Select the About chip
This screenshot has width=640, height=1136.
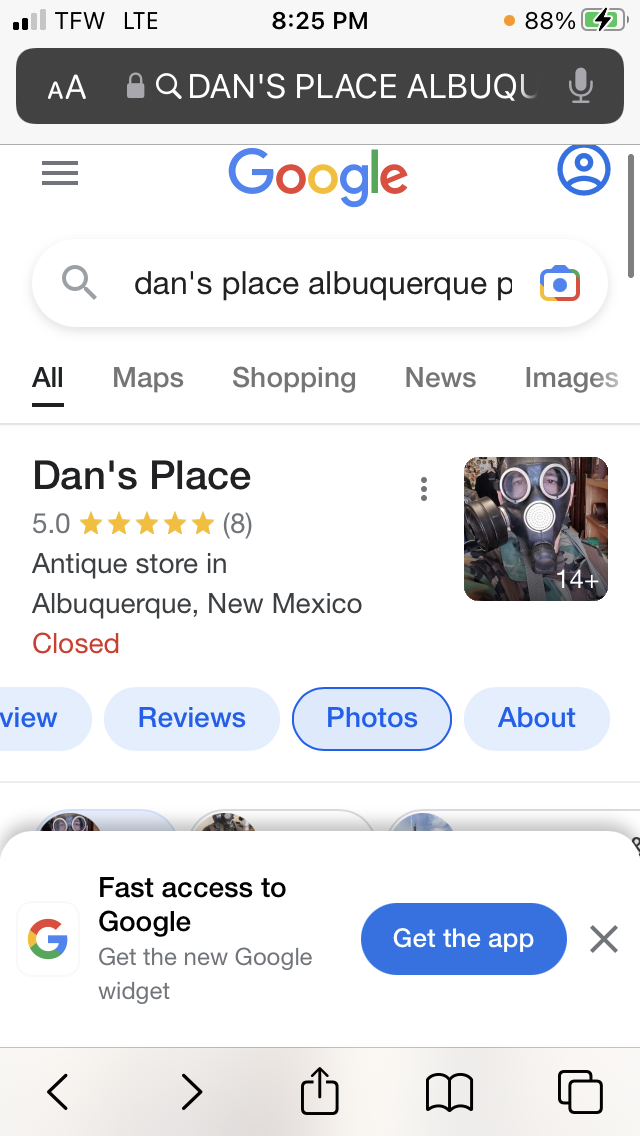coord(537,718)
